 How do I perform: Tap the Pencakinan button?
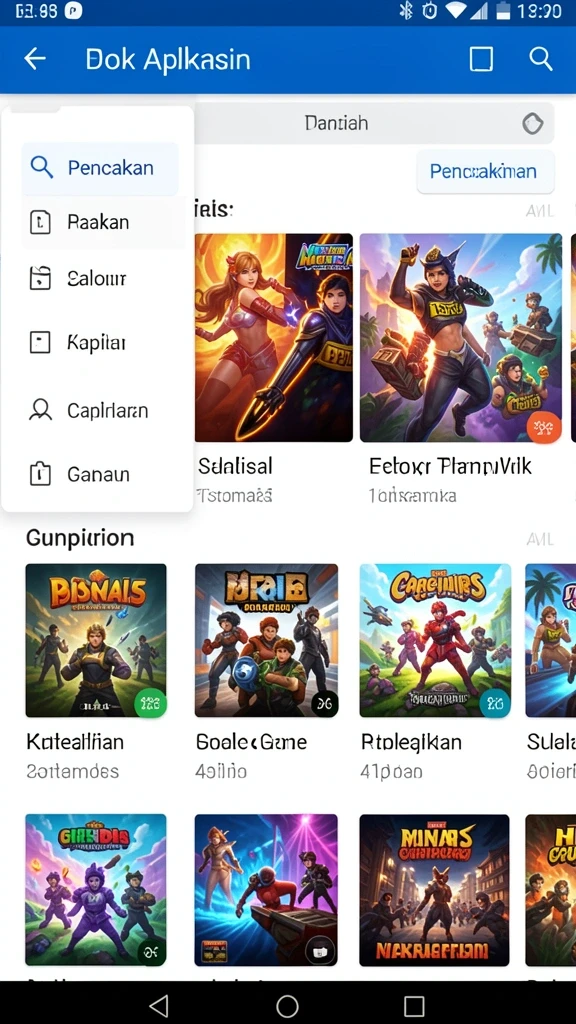tap(485, 172)
